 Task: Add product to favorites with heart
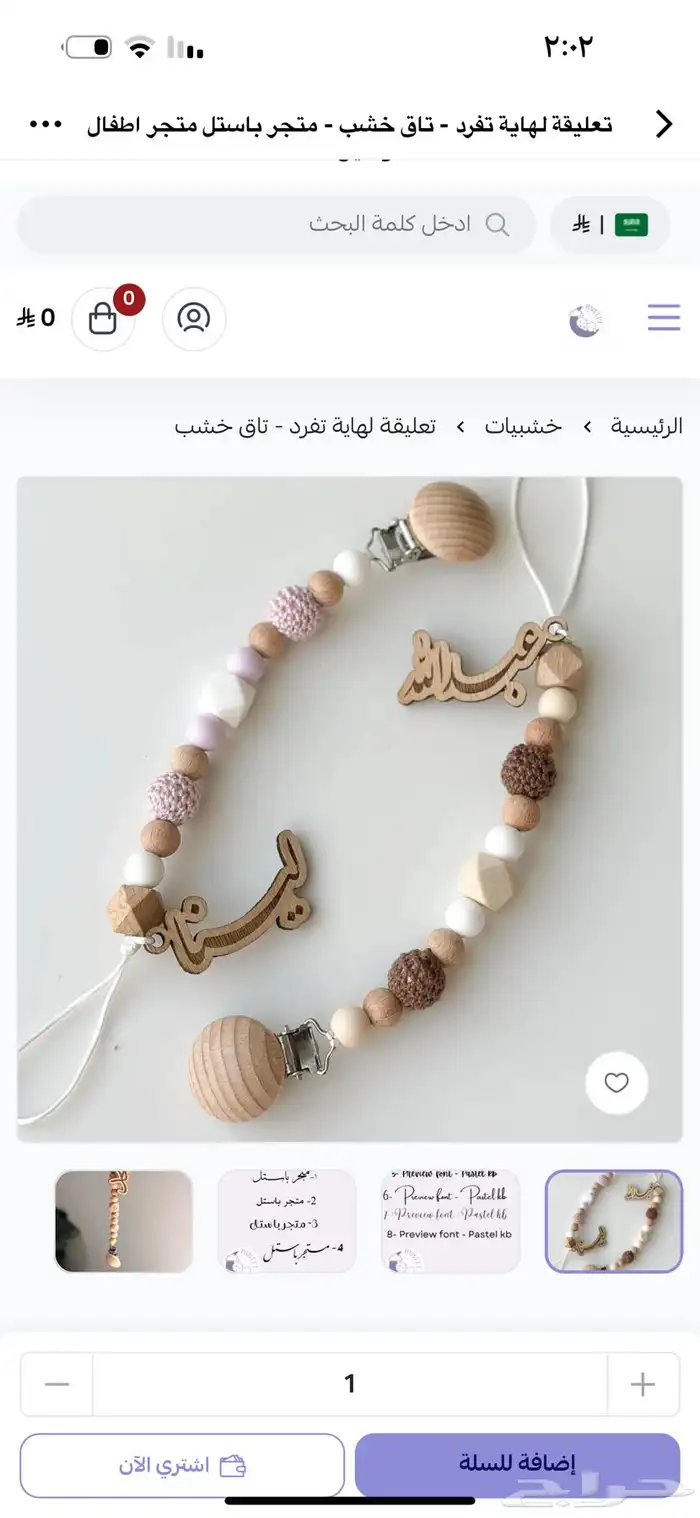click(617, 1083)
